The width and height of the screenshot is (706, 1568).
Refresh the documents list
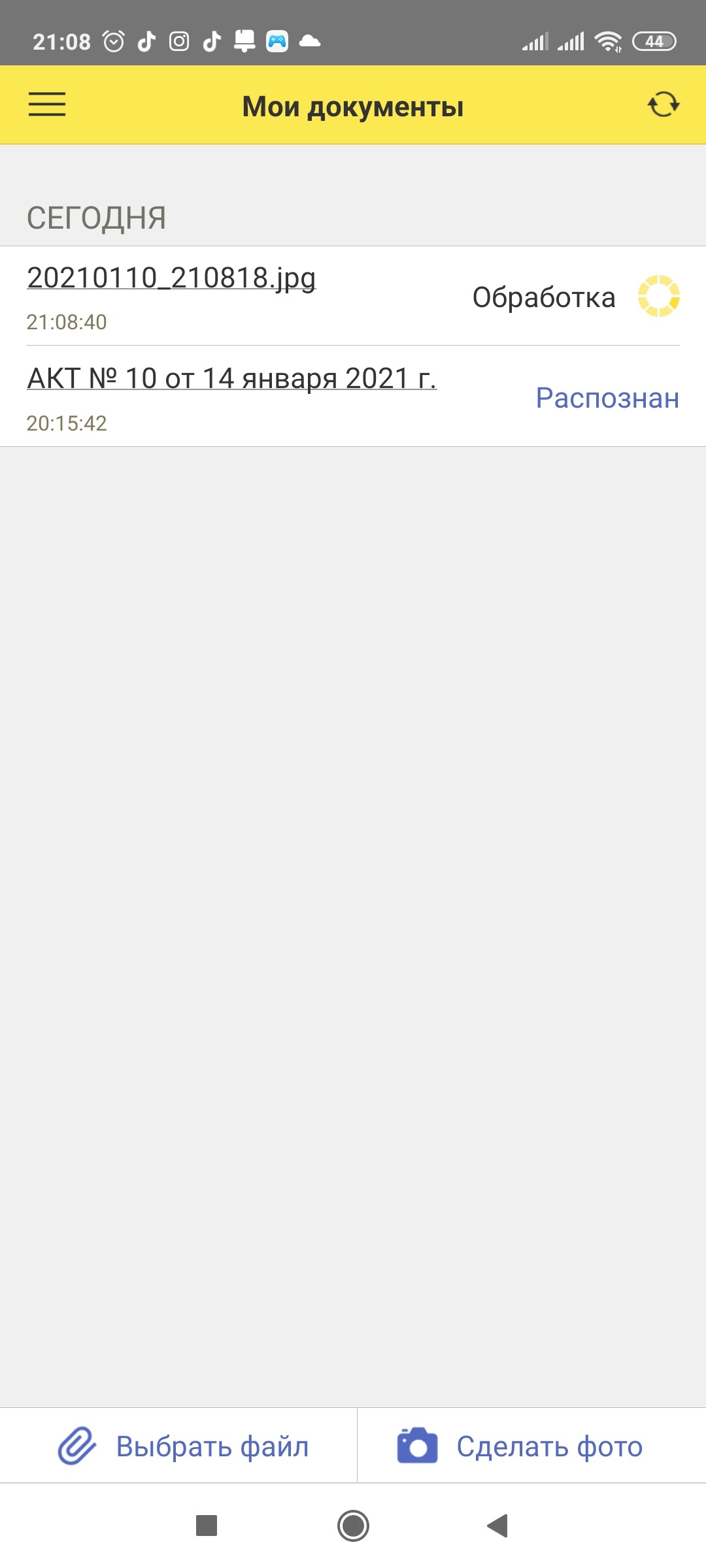tap(663, 105)
